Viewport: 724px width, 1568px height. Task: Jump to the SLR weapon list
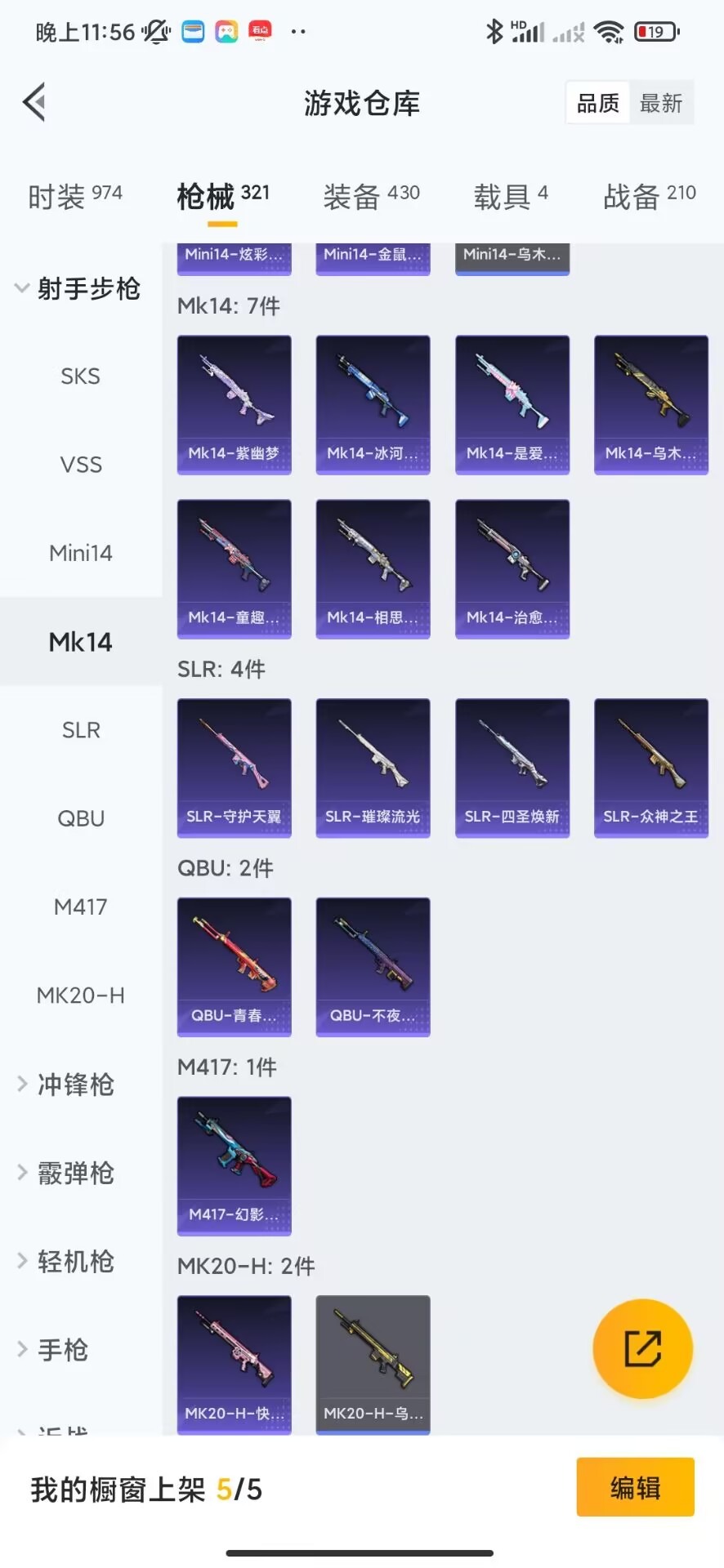point(80,730)
